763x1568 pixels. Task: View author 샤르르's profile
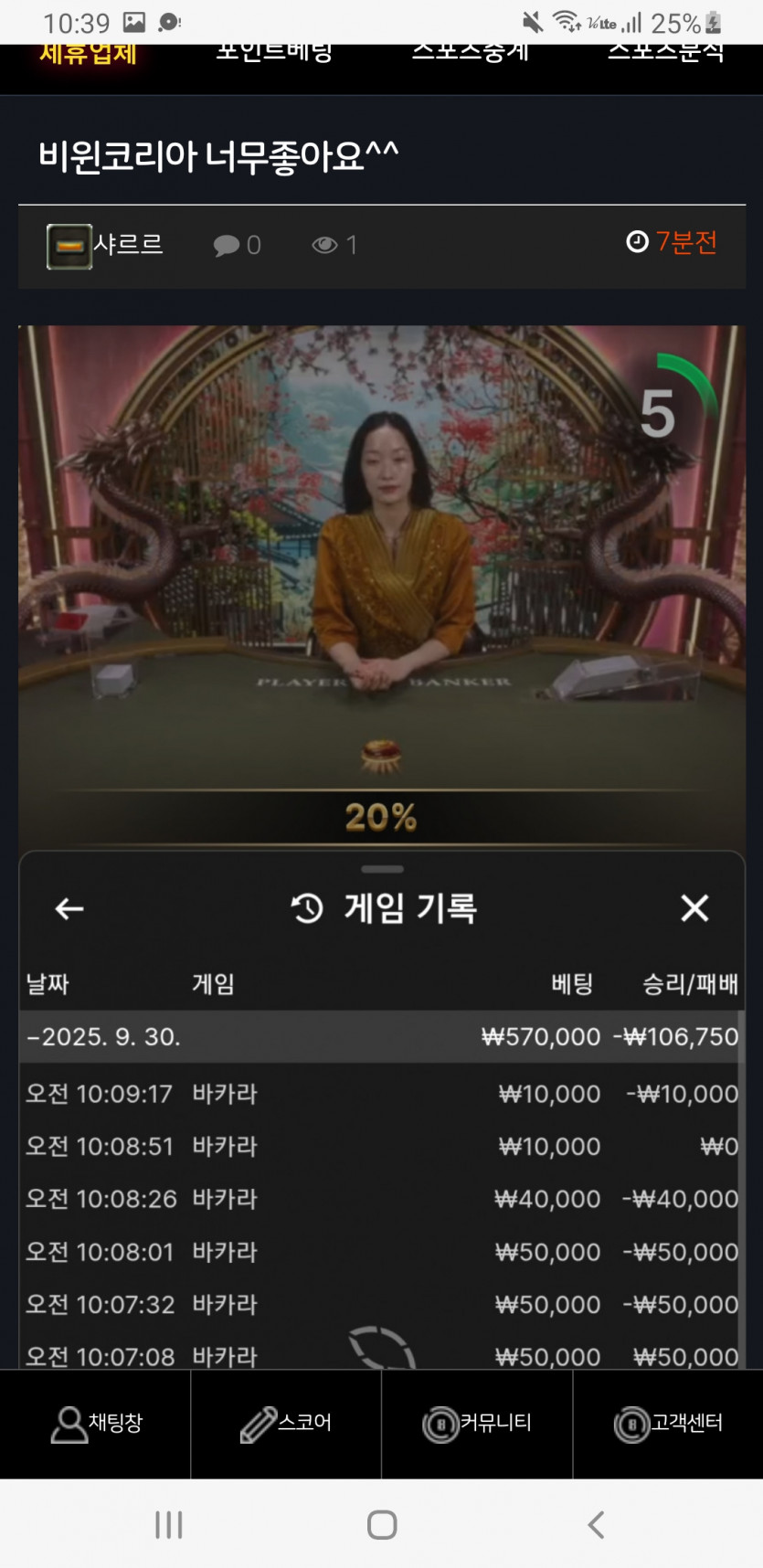click(127, 245)
